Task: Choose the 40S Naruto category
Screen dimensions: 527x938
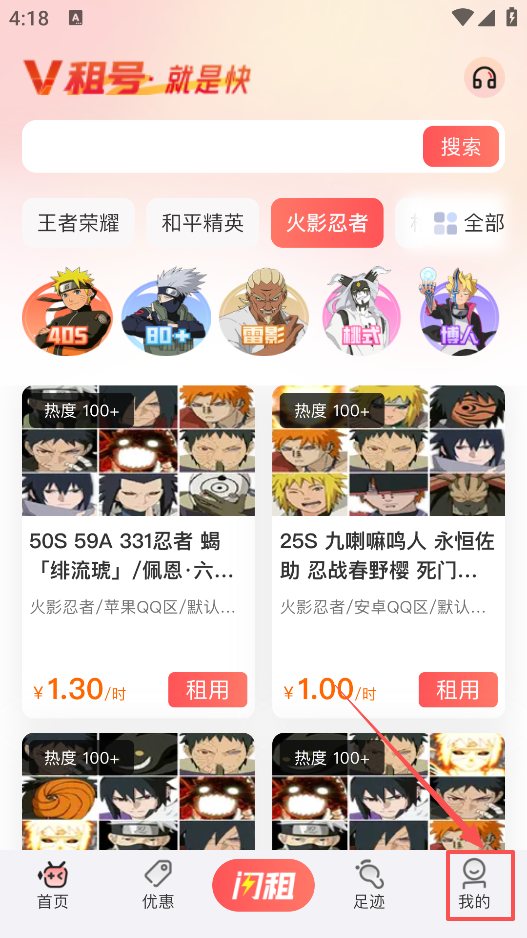Action: click(x=67, y=312)
